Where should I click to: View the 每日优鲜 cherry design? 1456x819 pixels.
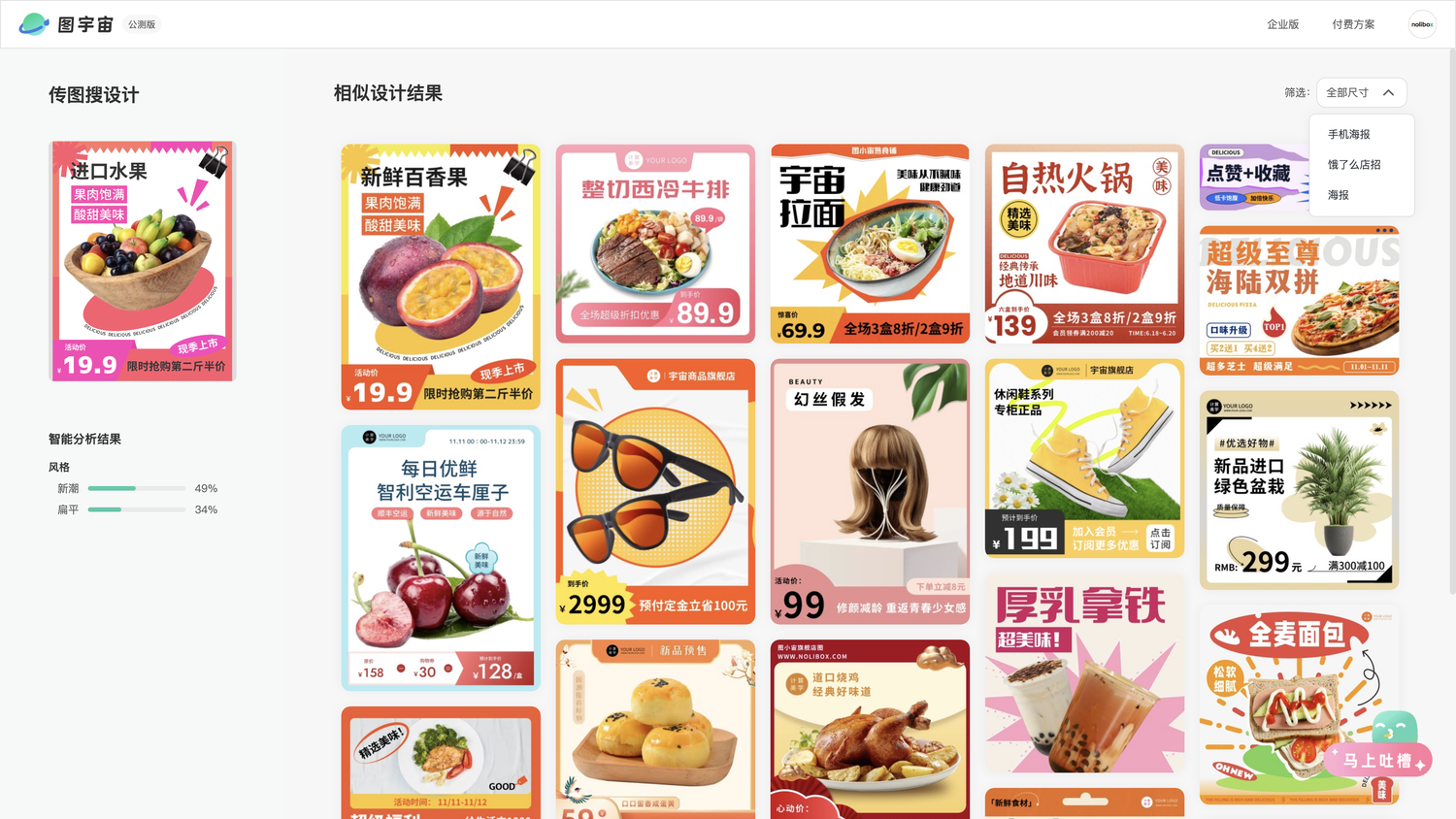click(x=441, y=558)
